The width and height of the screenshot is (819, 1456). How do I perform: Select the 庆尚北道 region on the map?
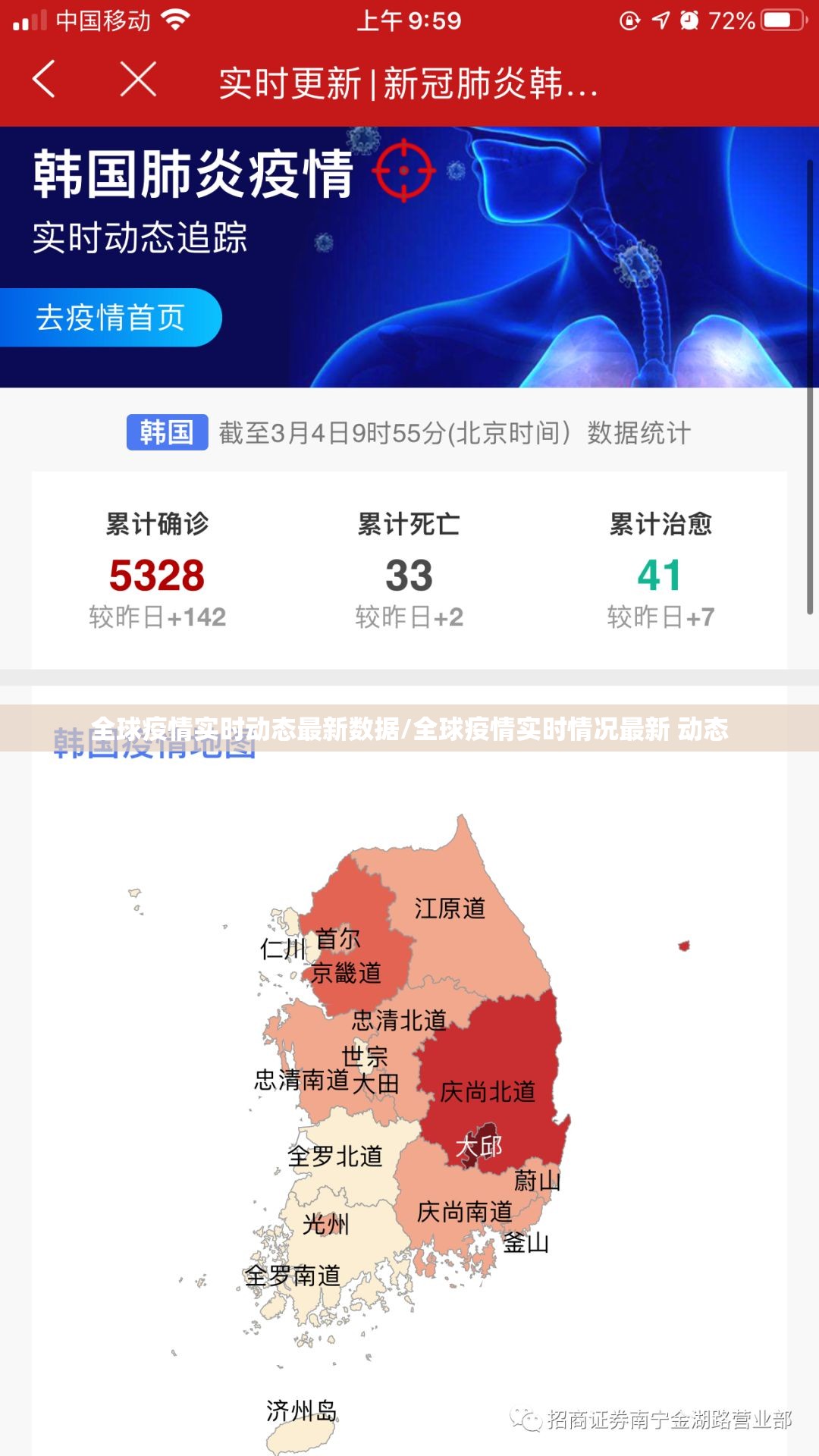[x=488, y=1090]
